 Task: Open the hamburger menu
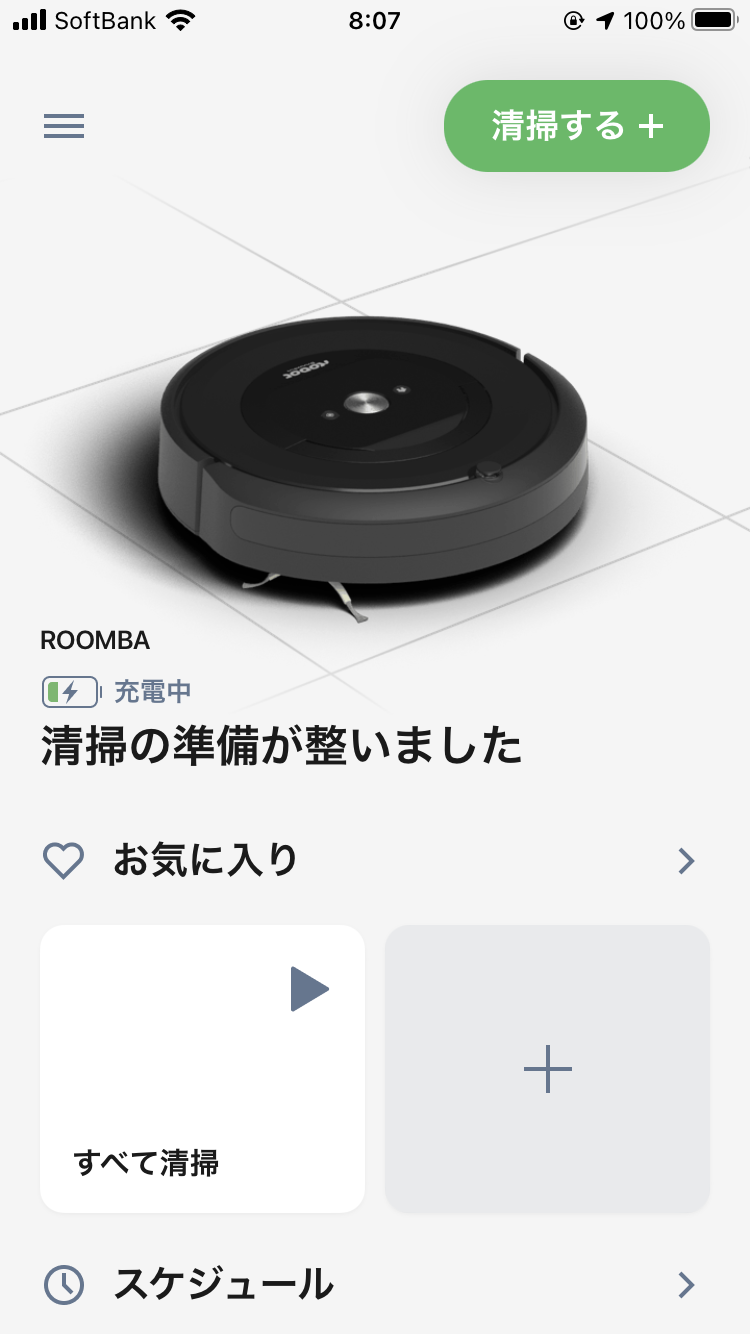pos(64,126)
